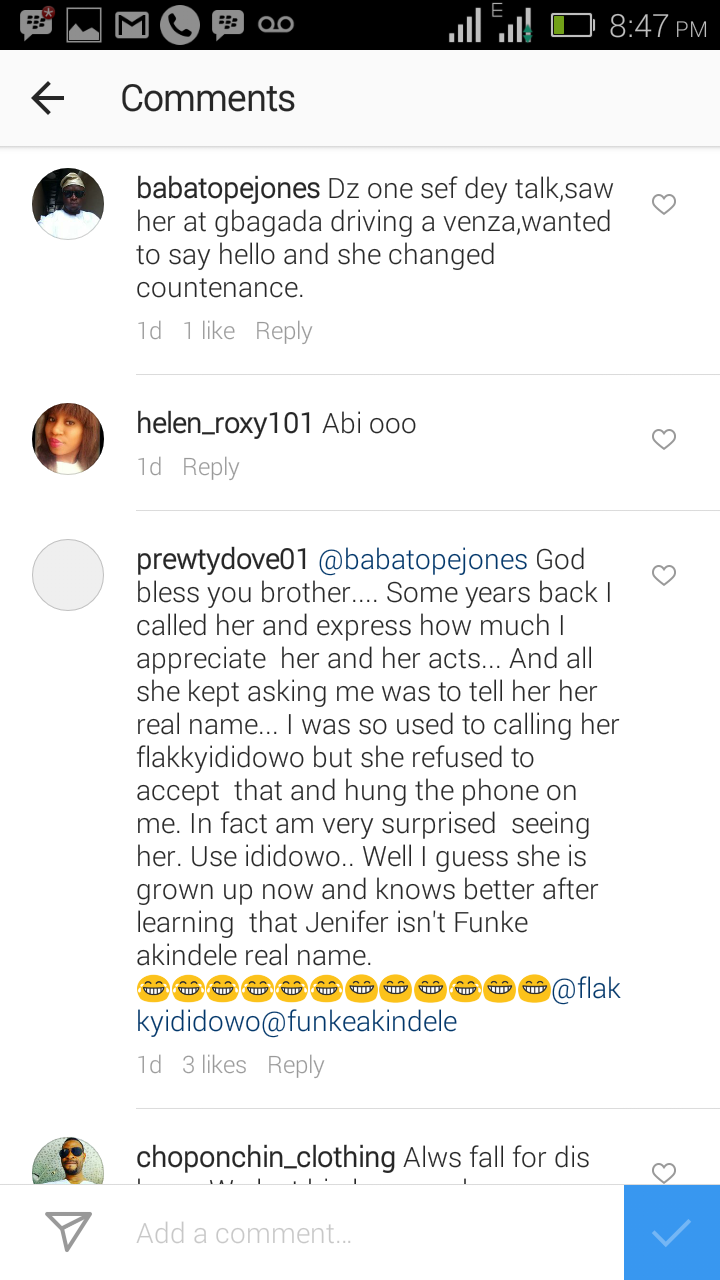Open the direct share paper-plane icon
720x1280 pixels.
point(68,1232)
